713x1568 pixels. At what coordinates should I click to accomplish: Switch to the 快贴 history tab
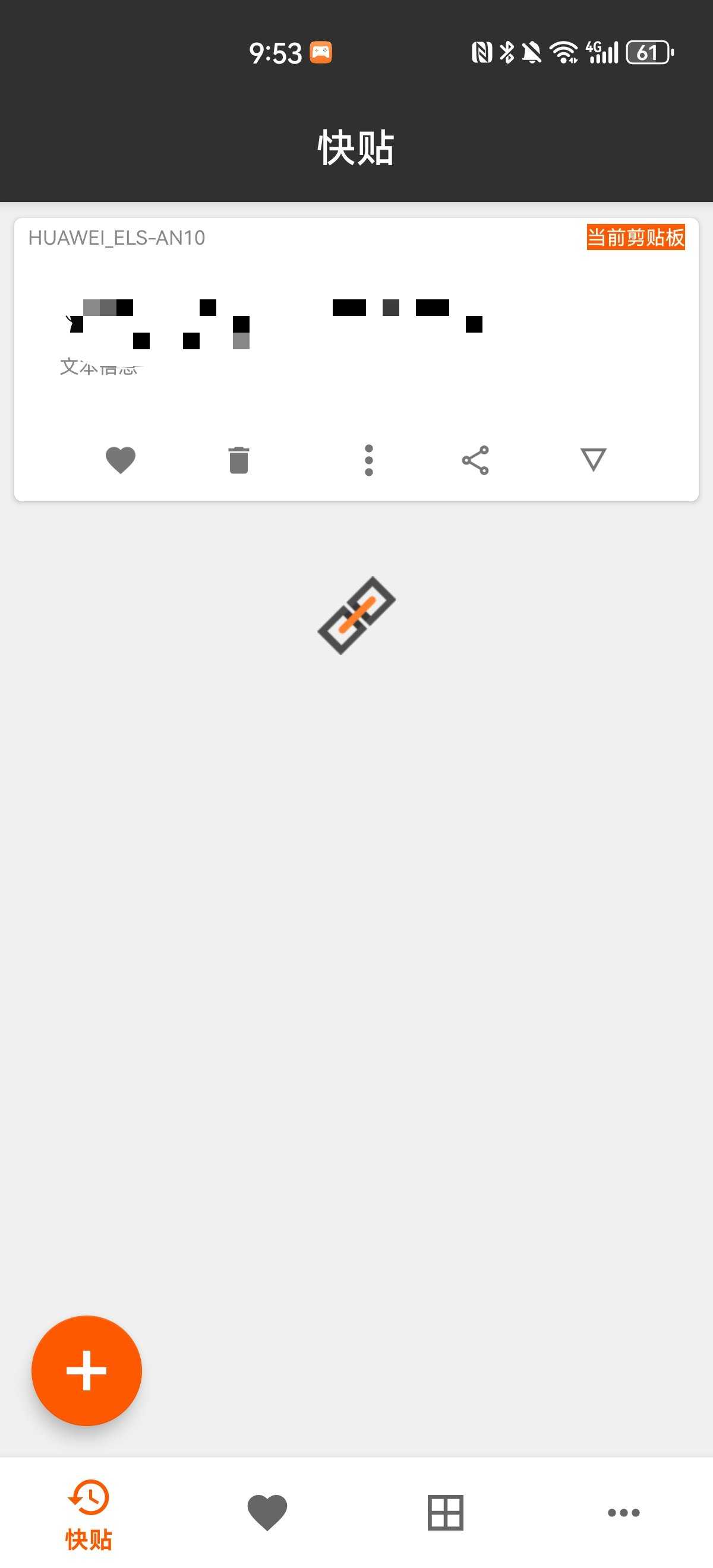pyautogui.click(x=89, y=1513)
